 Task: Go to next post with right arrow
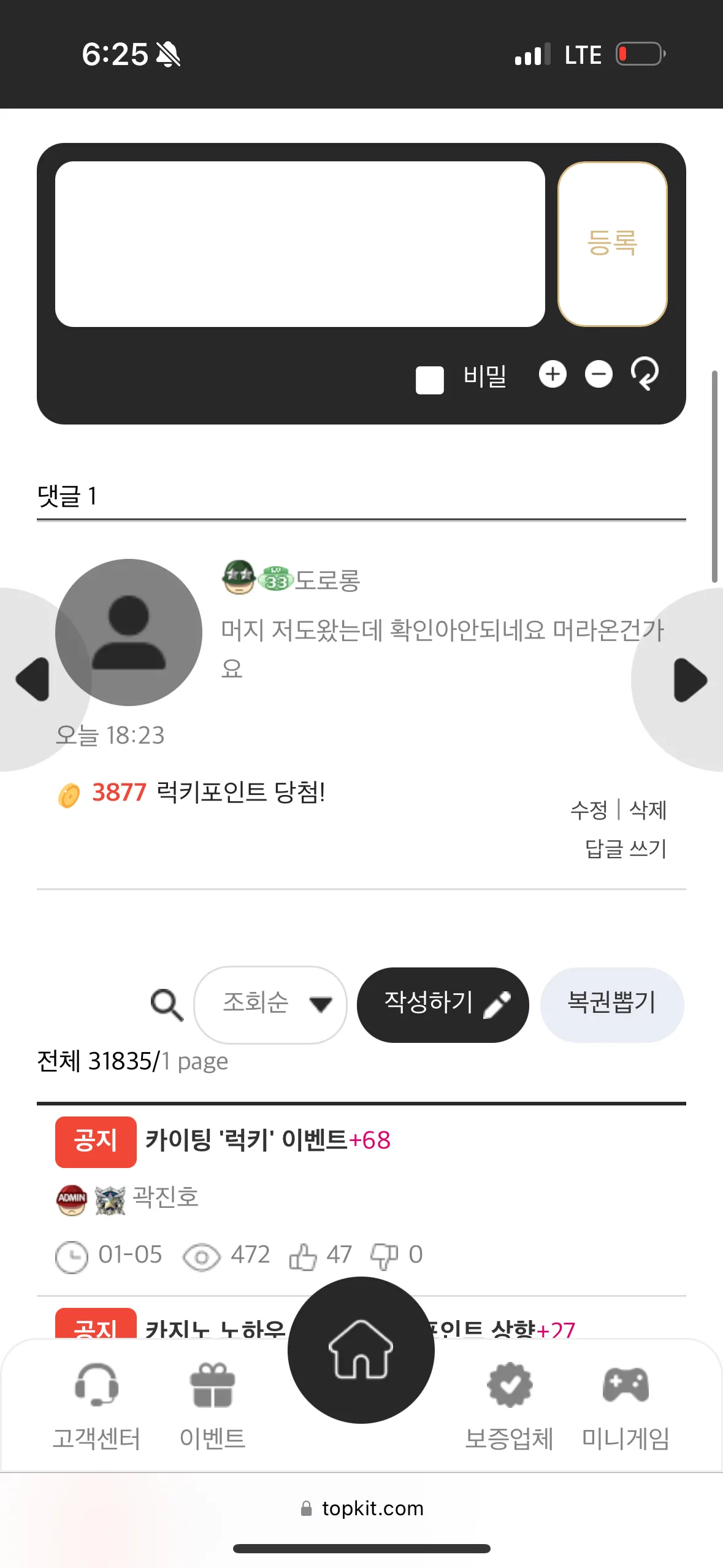(x=690, y=680)
